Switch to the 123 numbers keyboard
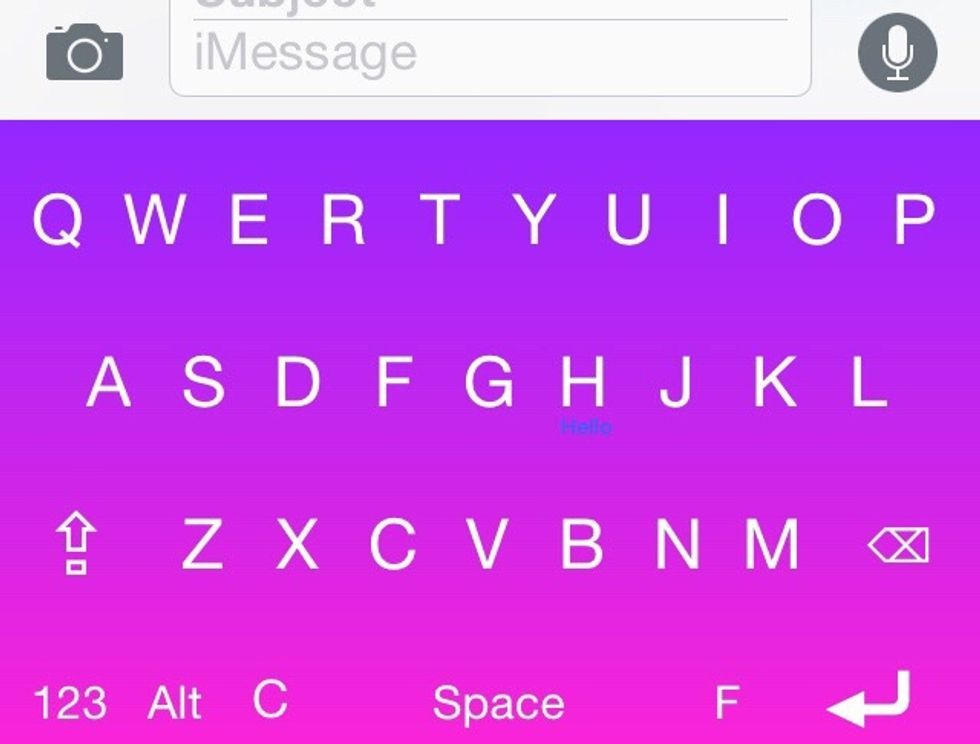 (x=70, y=704)
